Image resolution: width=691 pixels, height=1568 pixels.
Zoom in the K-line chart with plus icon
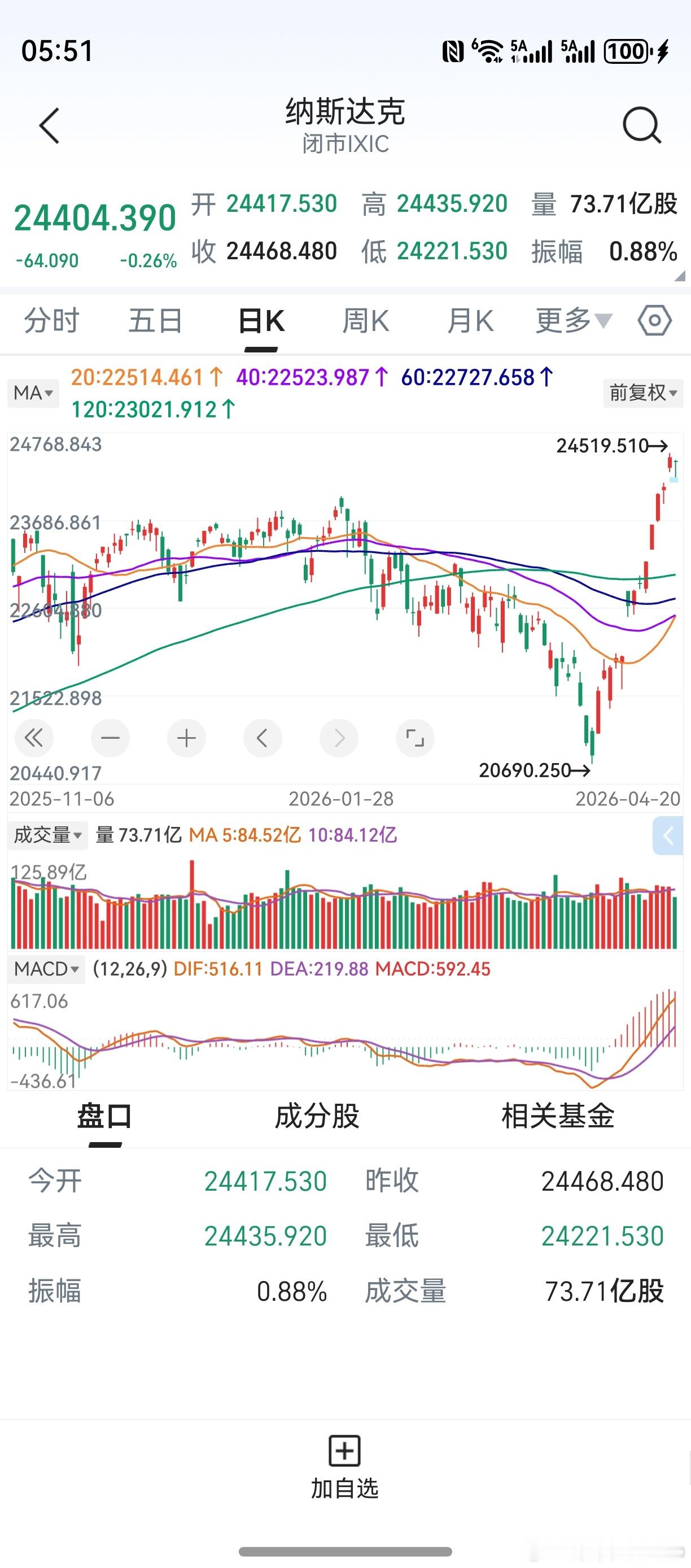pyautogui.click(x=186, y=738)
